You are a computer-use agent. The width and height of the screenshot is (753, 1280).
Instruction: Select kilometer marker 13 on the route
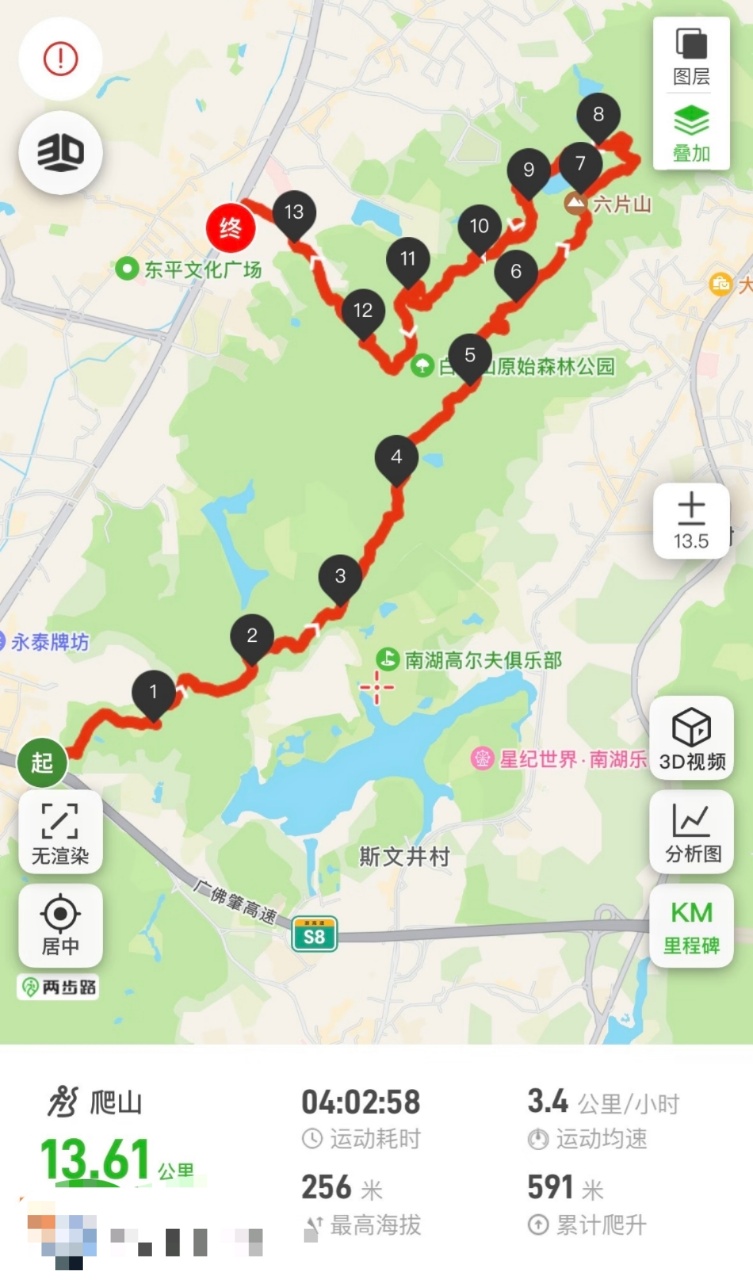point(293,212)
